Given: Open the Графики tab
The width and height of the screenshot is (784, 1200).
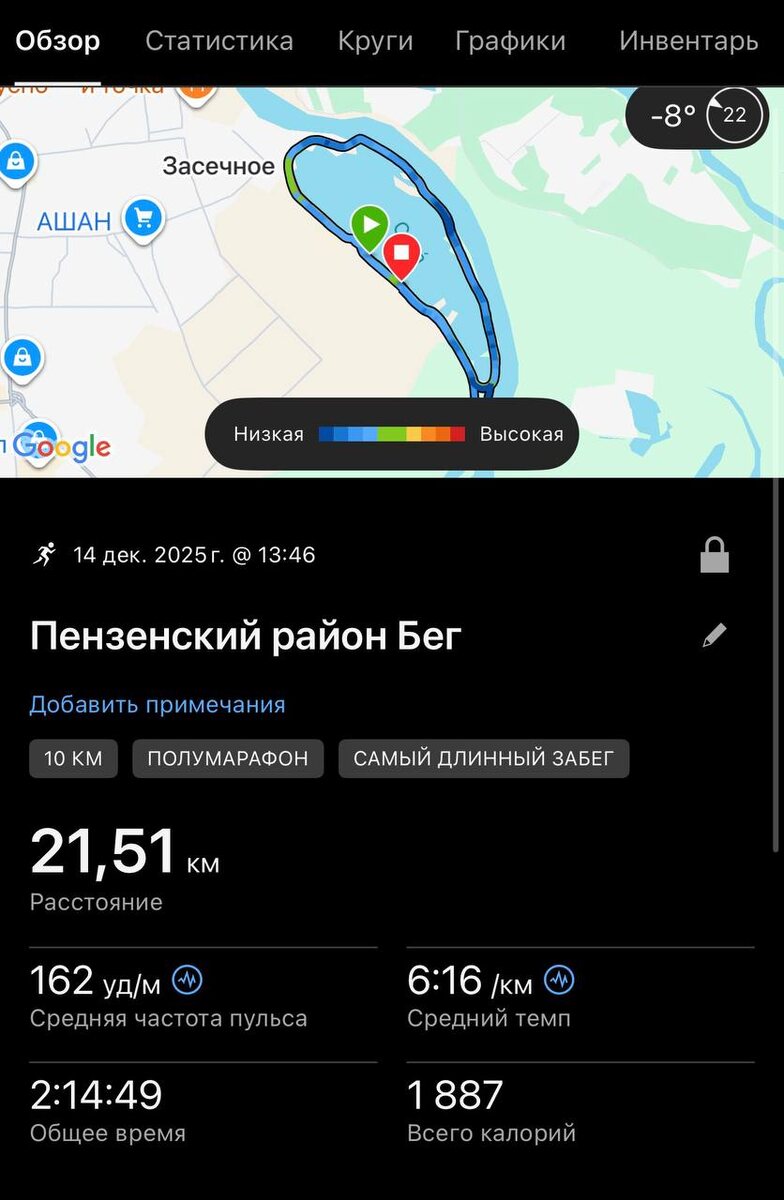Looking at the screenshot, I should pyautogui.click(x=510, y=41).
